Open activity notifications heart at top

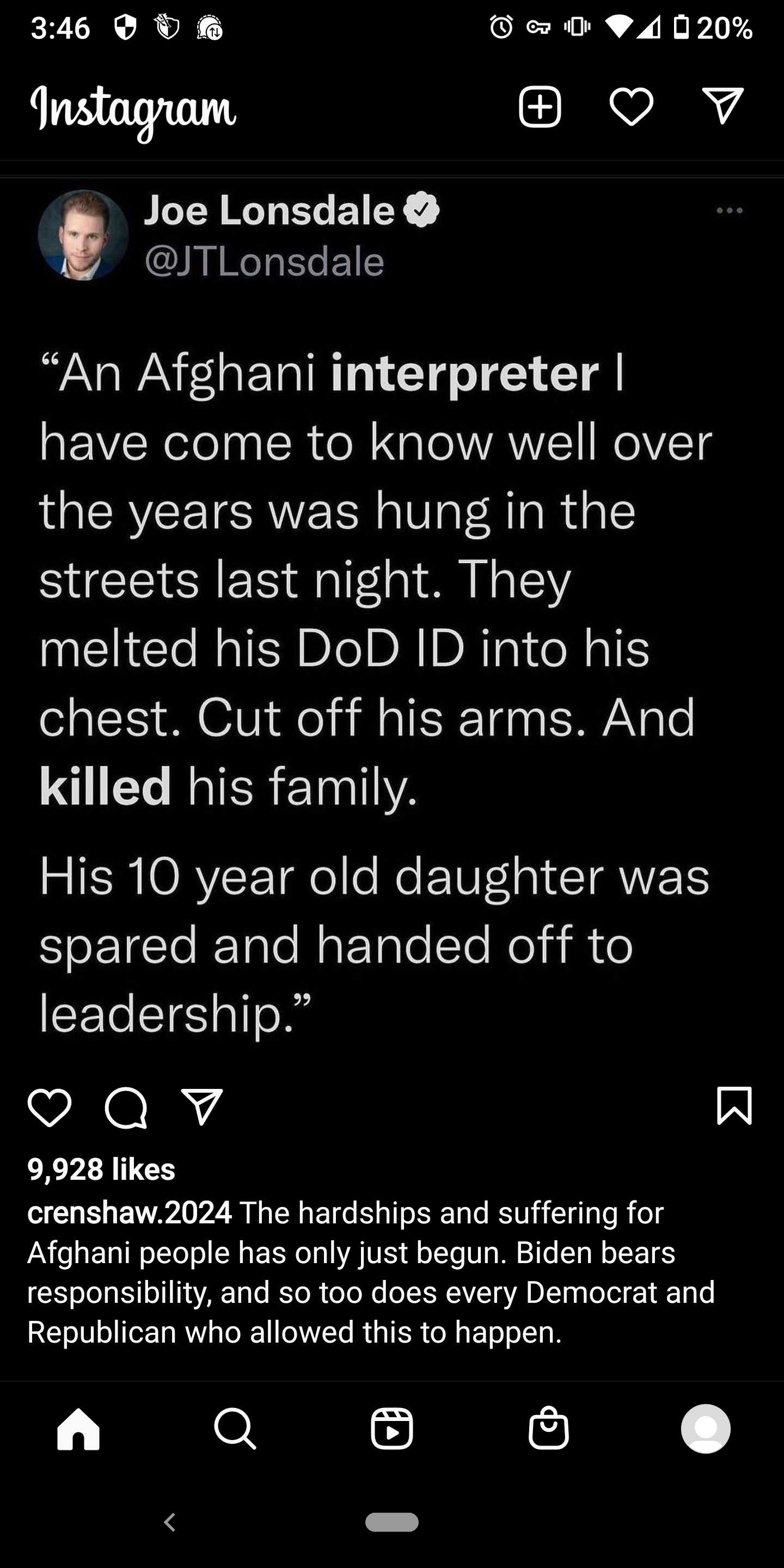pyautogui.click(x=631, y=107)
